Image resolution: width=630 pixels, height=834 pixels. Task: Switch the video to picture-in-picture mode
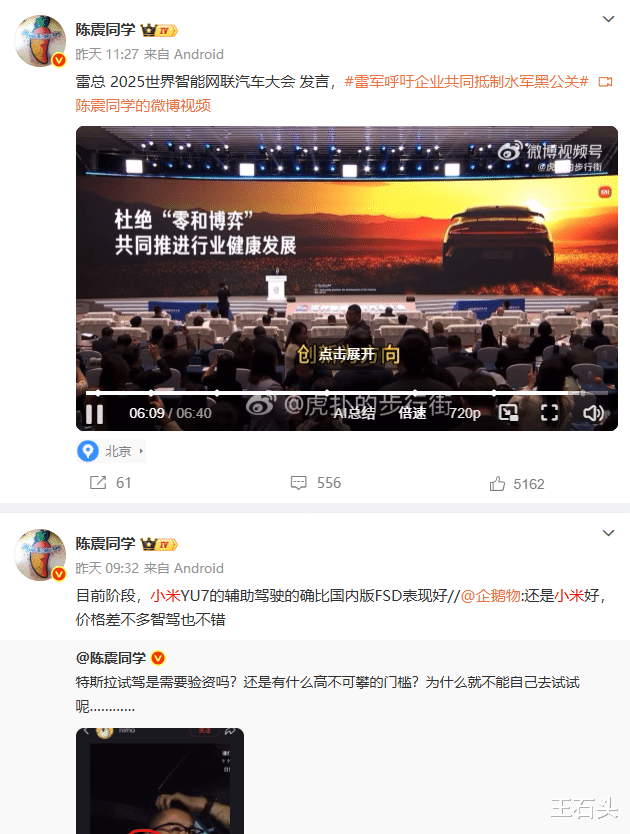(x=508, y=412)
